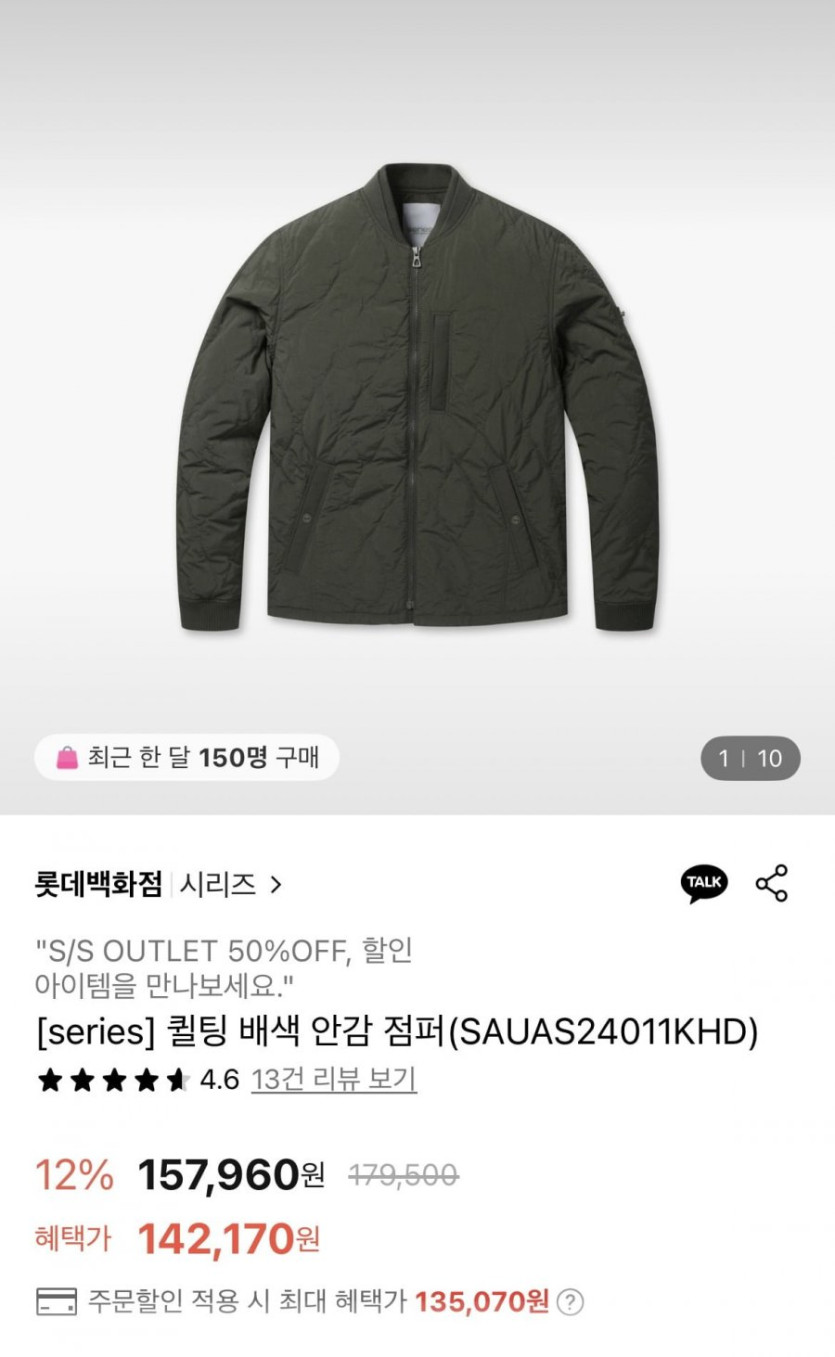835x1357 pixels.
Task: Open the share options icon
Action: [771, 883]
